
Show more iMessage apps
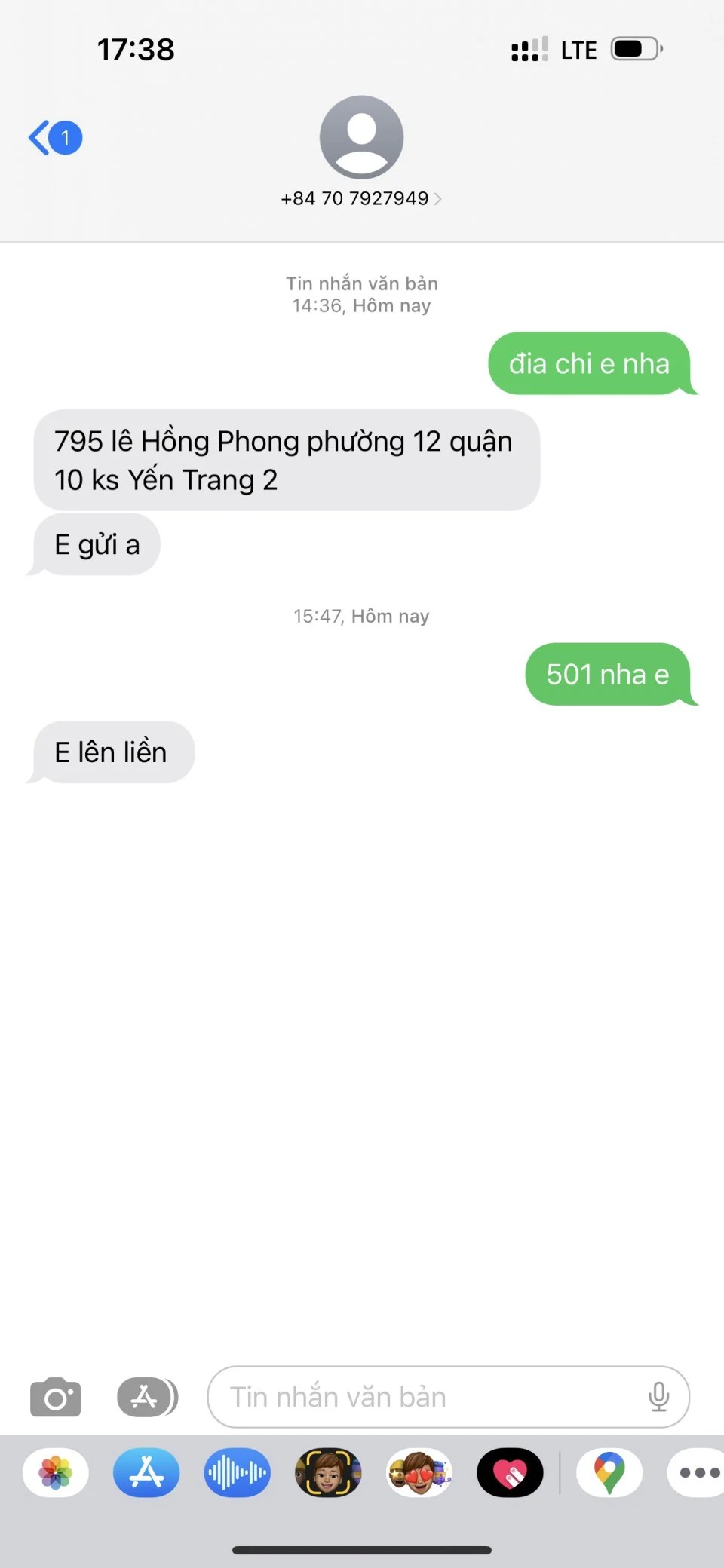[698, 1472]
